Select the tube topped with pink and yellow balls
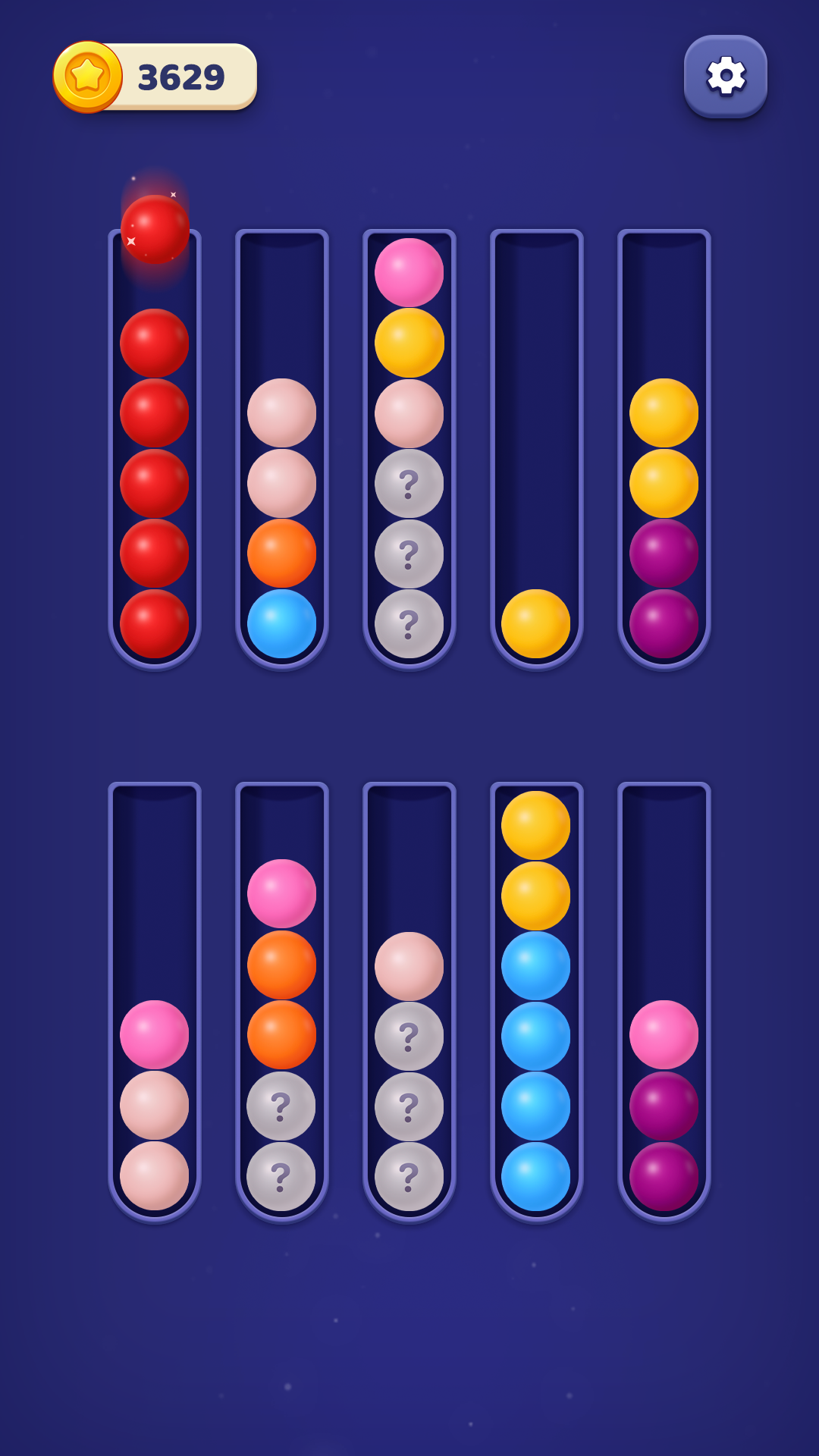Viewport: 819px width, 1456px height. point(409,449)
